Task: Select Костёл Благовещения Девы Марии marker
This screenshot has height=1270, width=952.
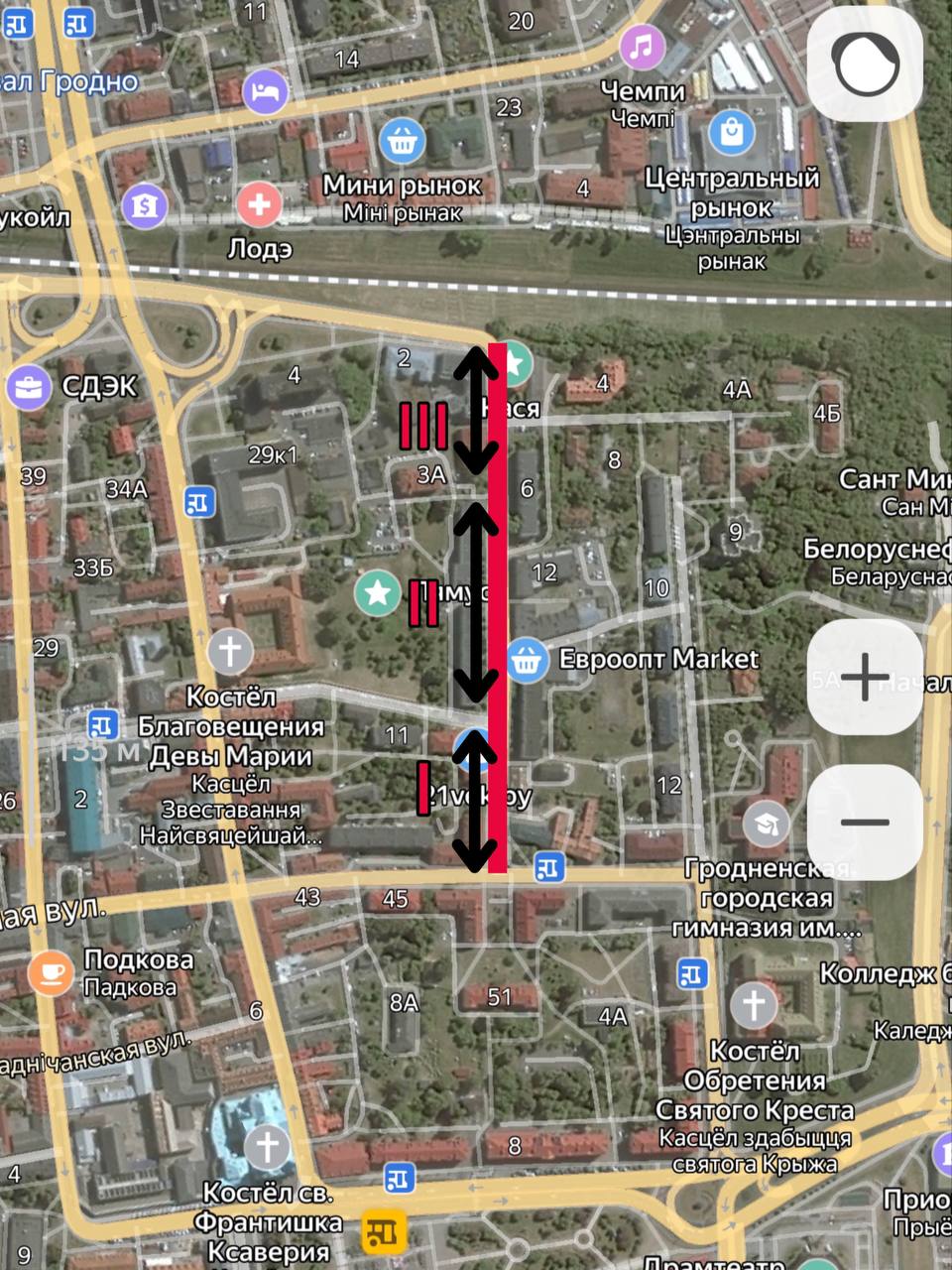Action: tap(230, 652)
